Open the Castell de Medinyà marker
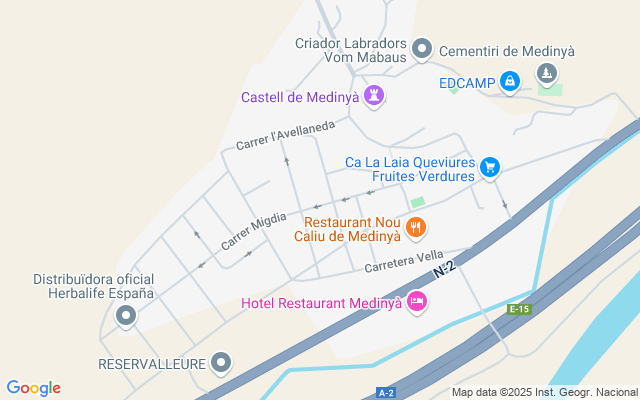The height and width of the screenshot is (400, 640). coord(374,96)
